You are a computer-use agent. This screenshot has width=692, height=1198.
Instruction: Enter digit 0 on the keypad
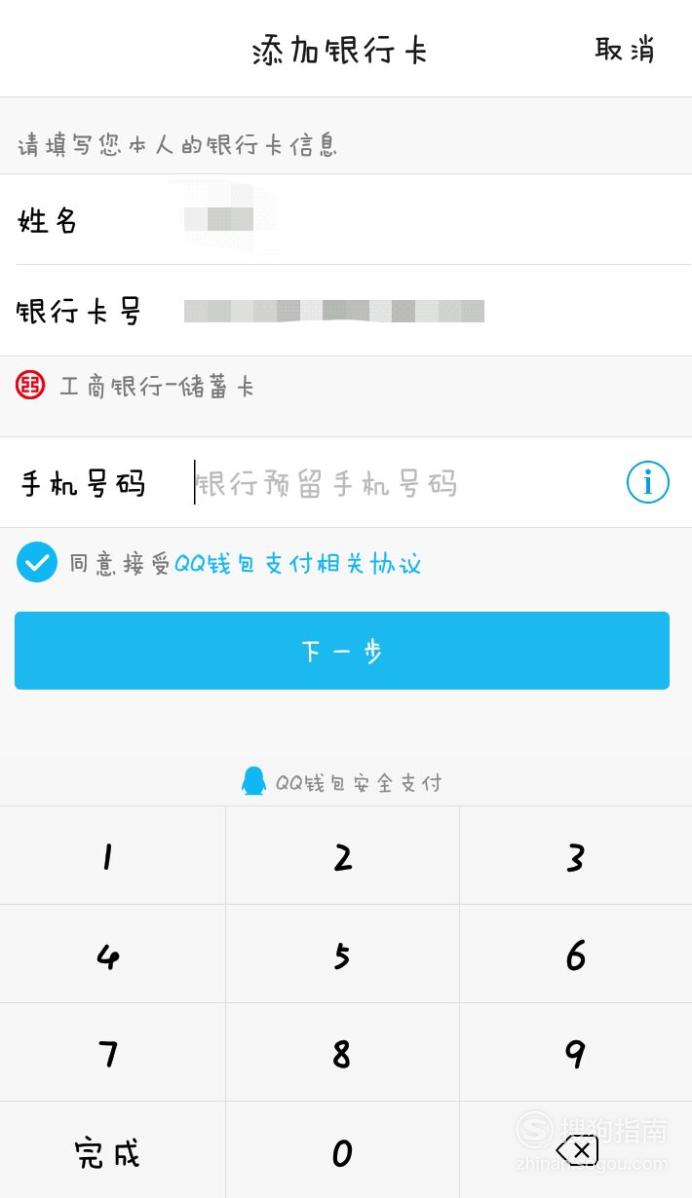coord(343,1151)
